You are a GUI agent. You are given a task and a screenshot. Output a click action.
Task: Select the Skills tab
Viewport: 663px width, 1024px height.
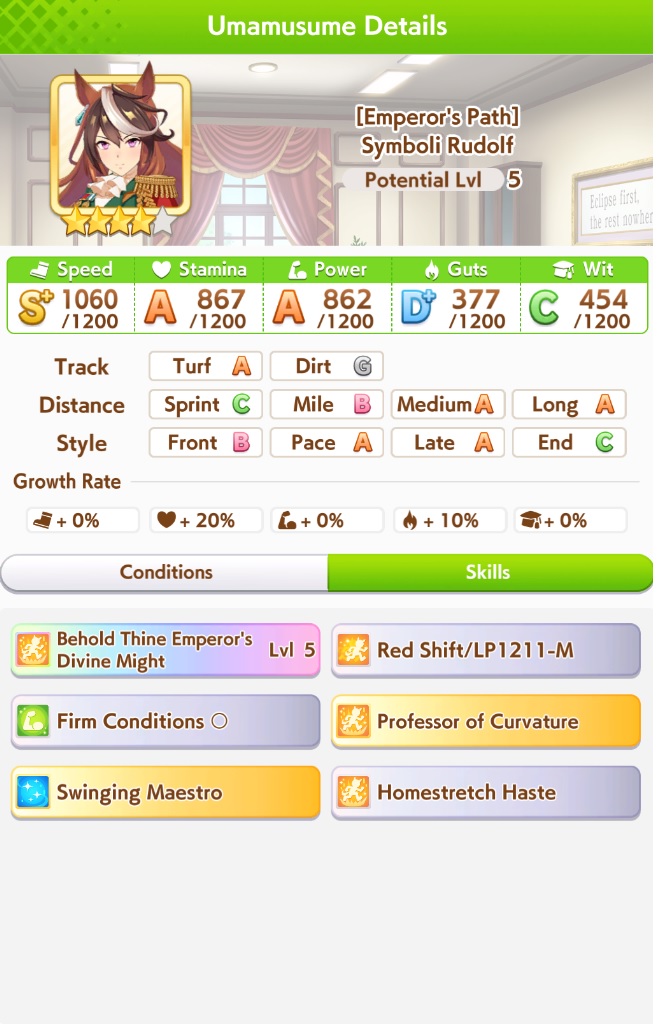tap(488, 573)
